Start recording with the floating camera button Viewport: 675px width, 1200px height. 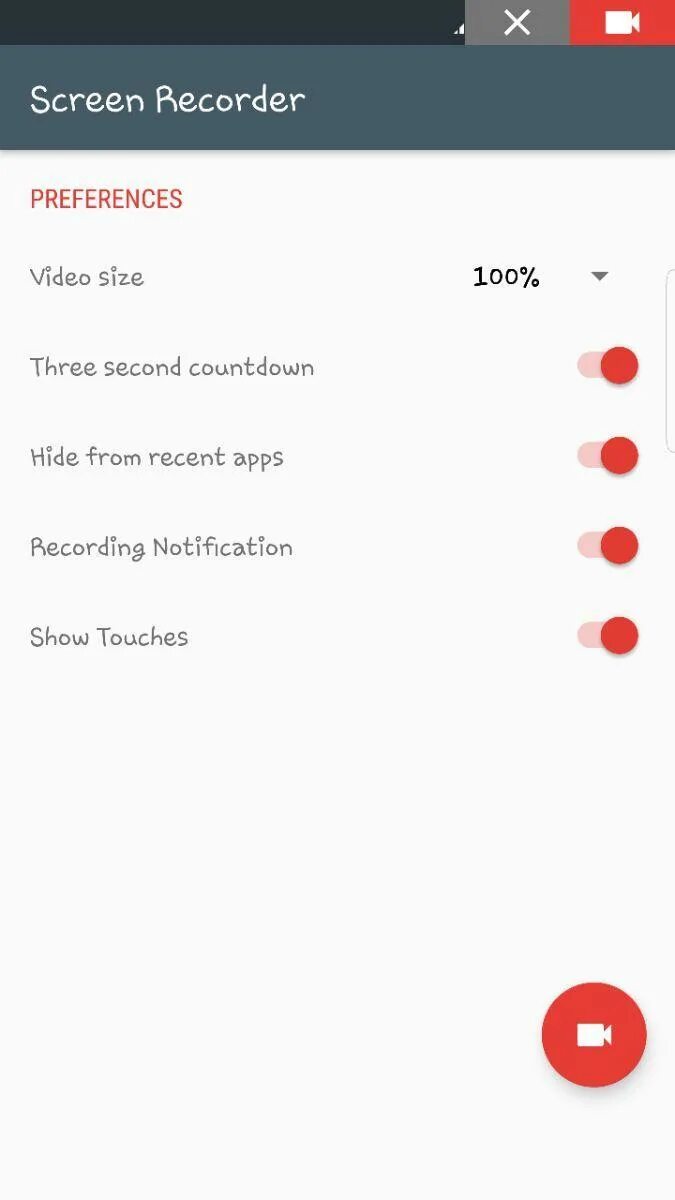click(594, 1035)
